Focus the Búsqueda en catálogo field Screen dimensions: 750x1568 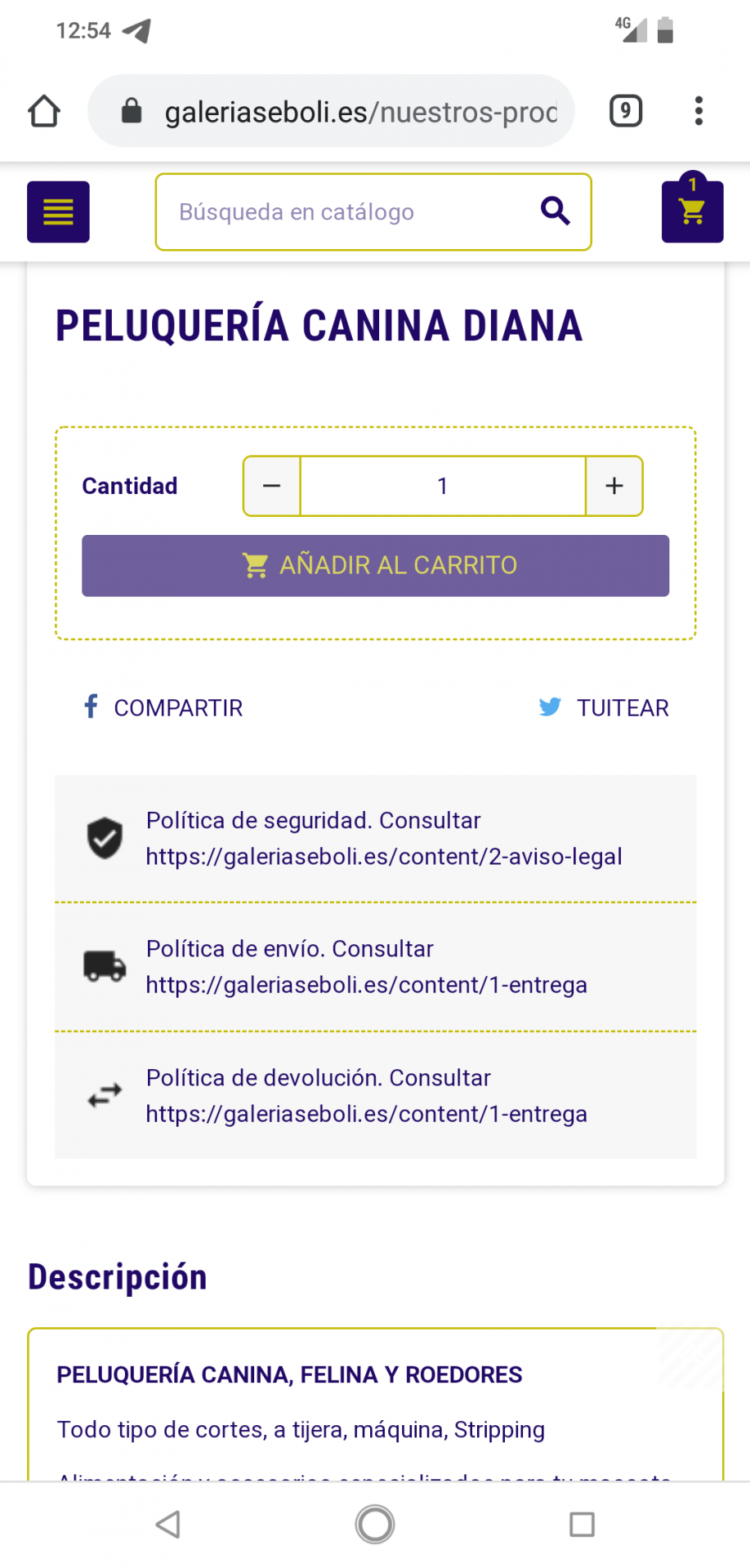click(343, 212)
